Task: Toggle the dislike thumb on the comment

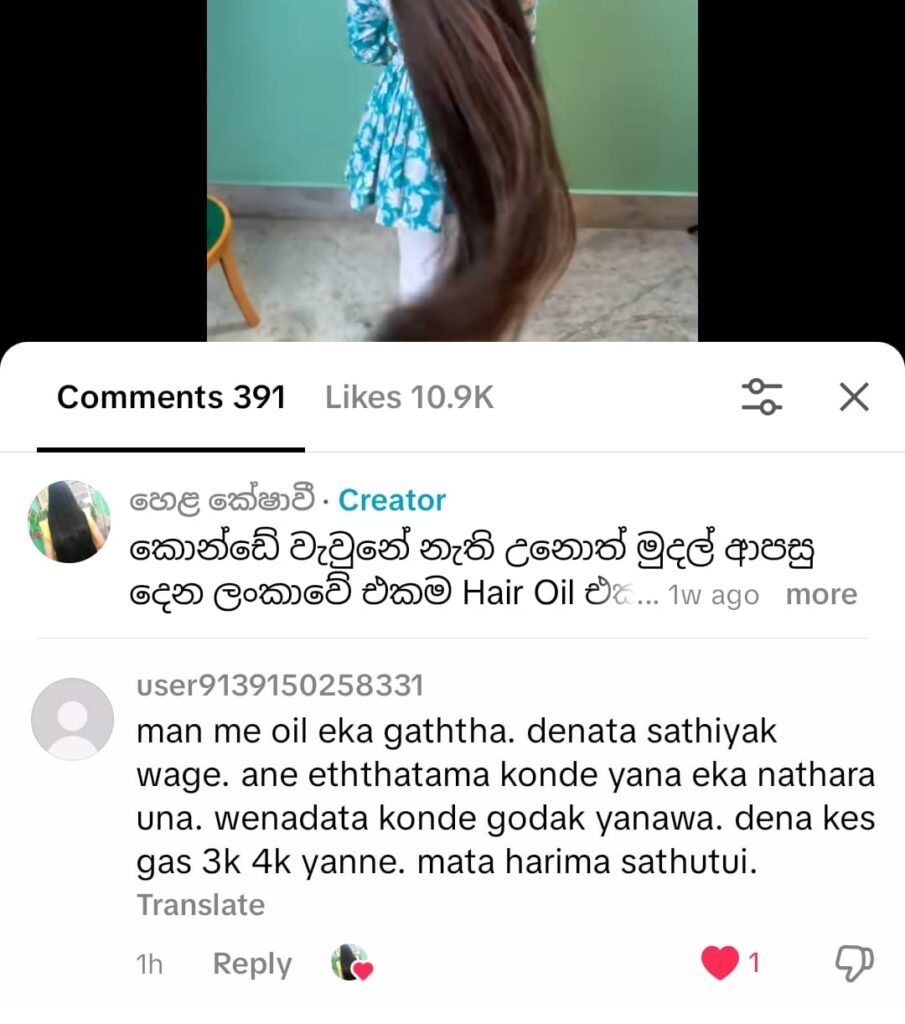Action: [x=855, y=963]
